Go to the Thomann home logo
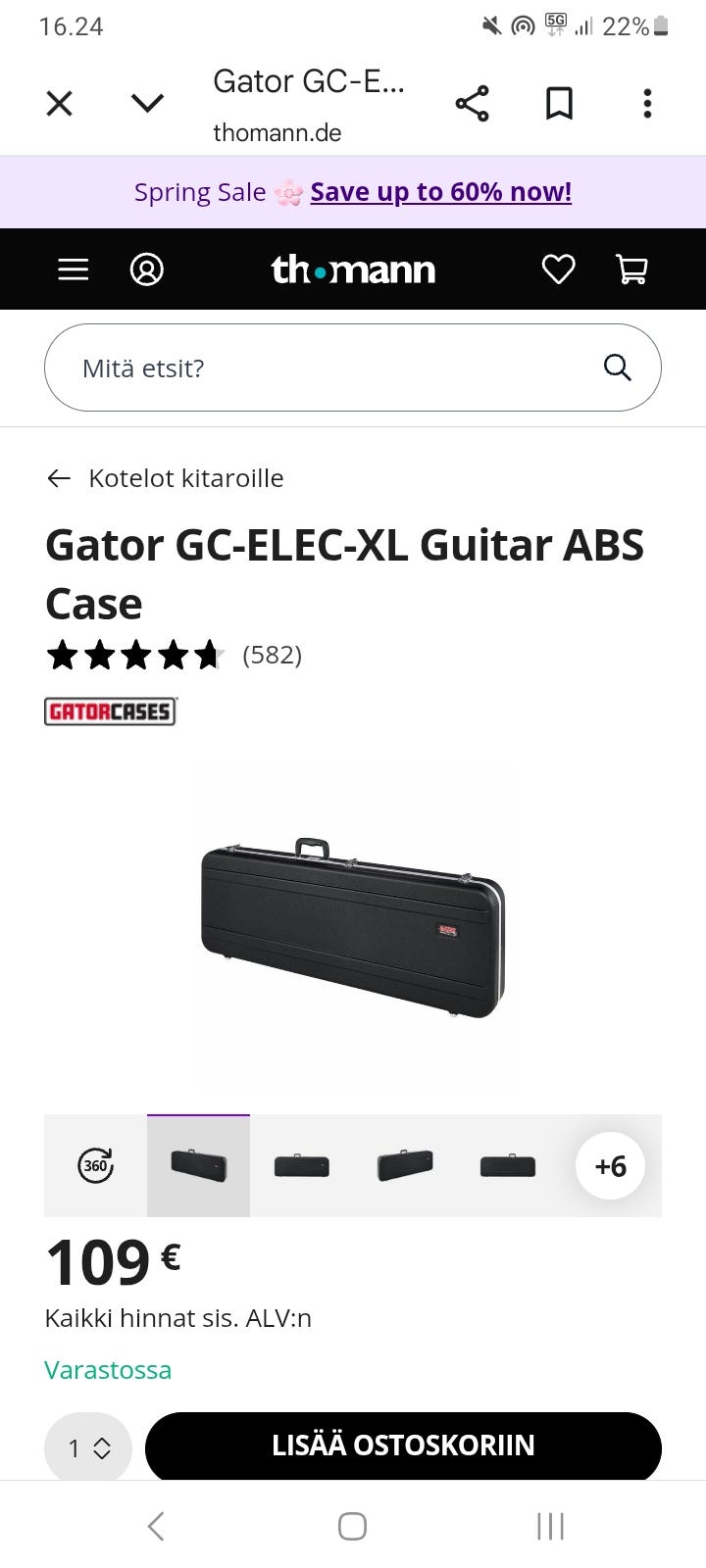 [353, 269]
